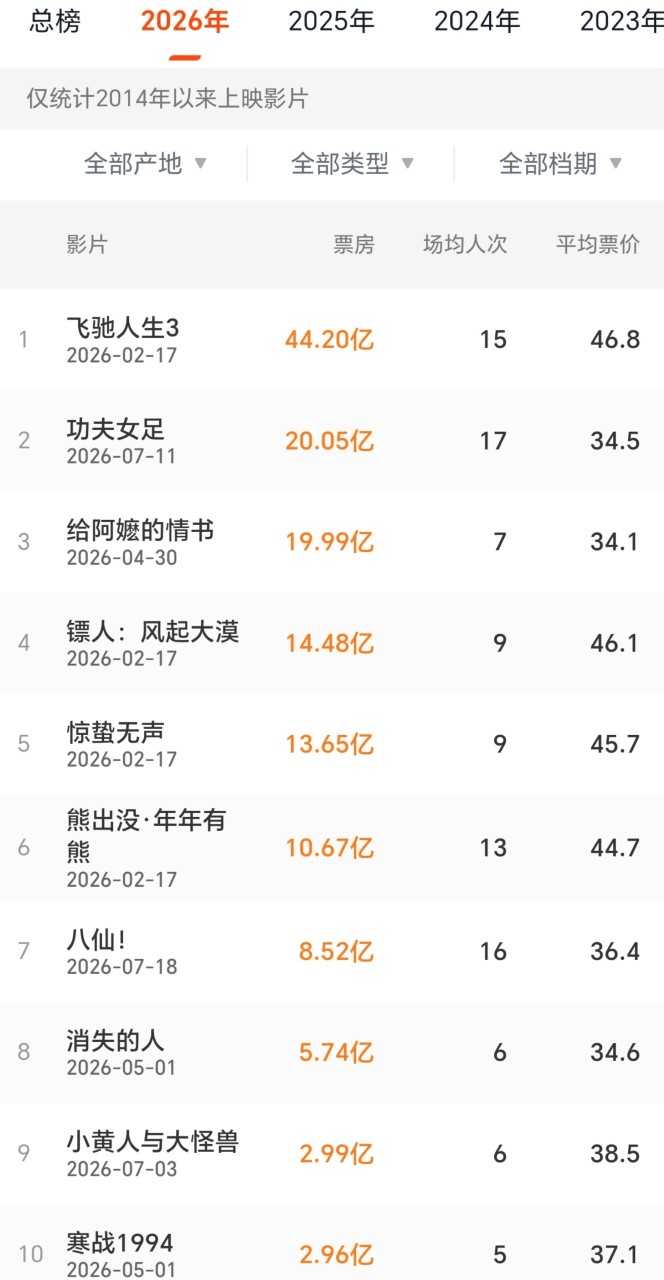
Task: Open the movie 八仙!
Action: pos(332,952)
